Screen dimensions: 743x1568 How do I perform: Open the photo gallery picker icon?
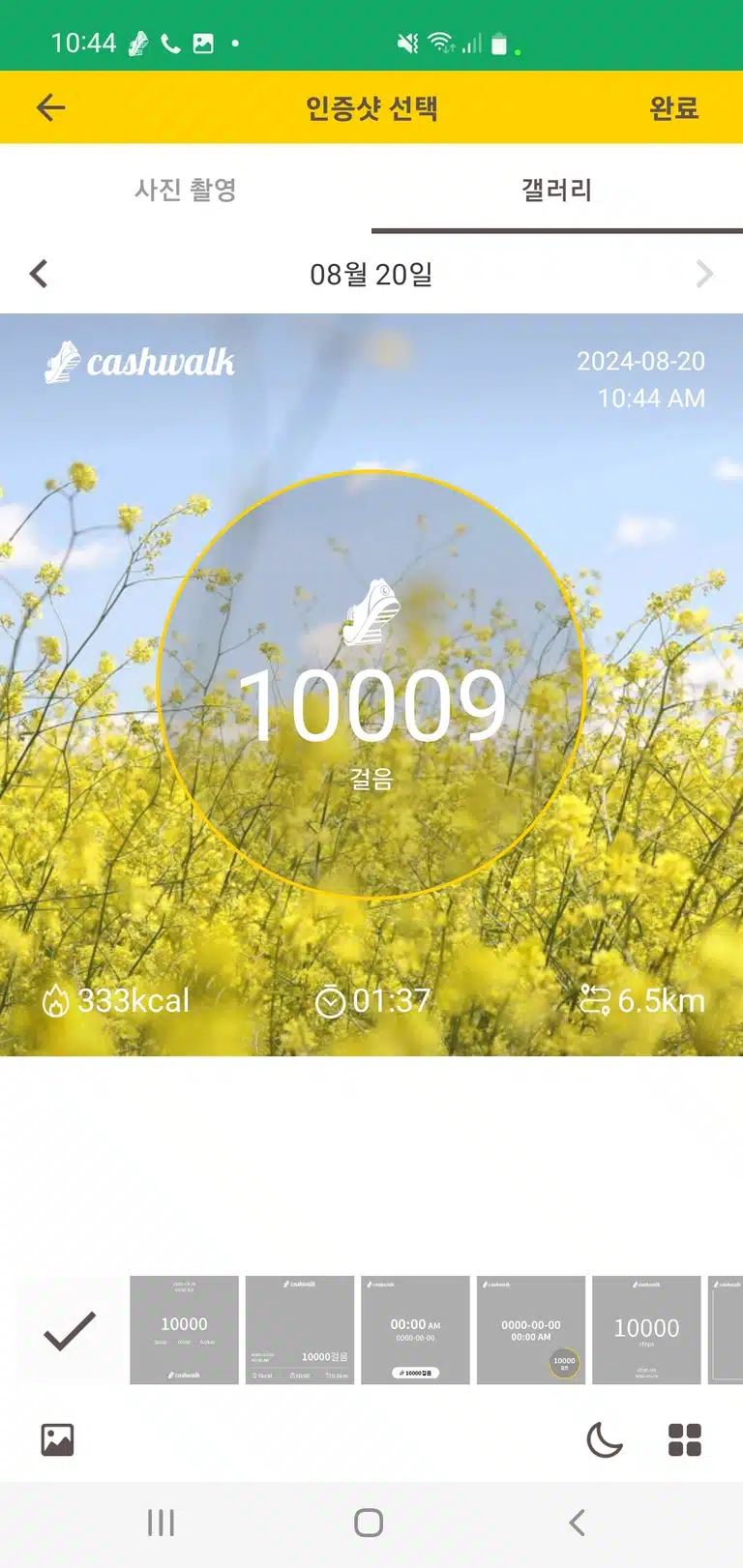click(57, 1439)
